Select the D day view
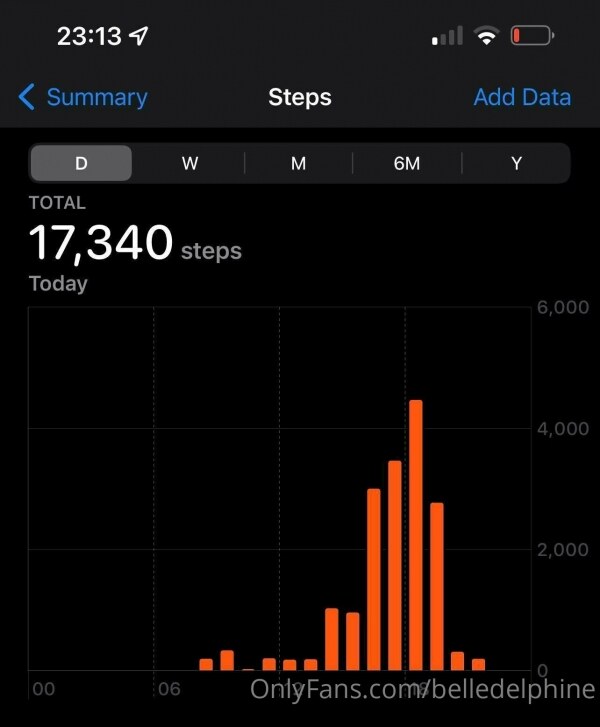 81,163
